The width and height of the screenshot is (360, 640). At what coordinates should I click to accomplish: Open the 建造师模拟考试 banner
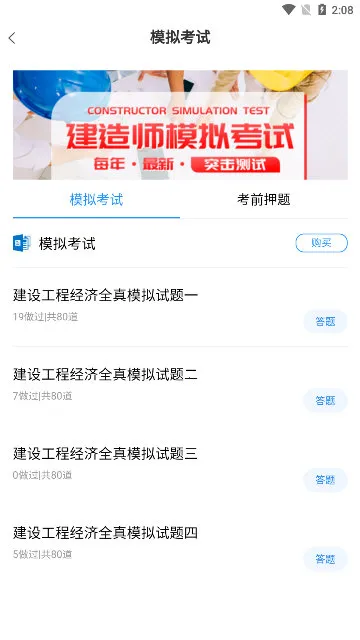tap(180, 125)
